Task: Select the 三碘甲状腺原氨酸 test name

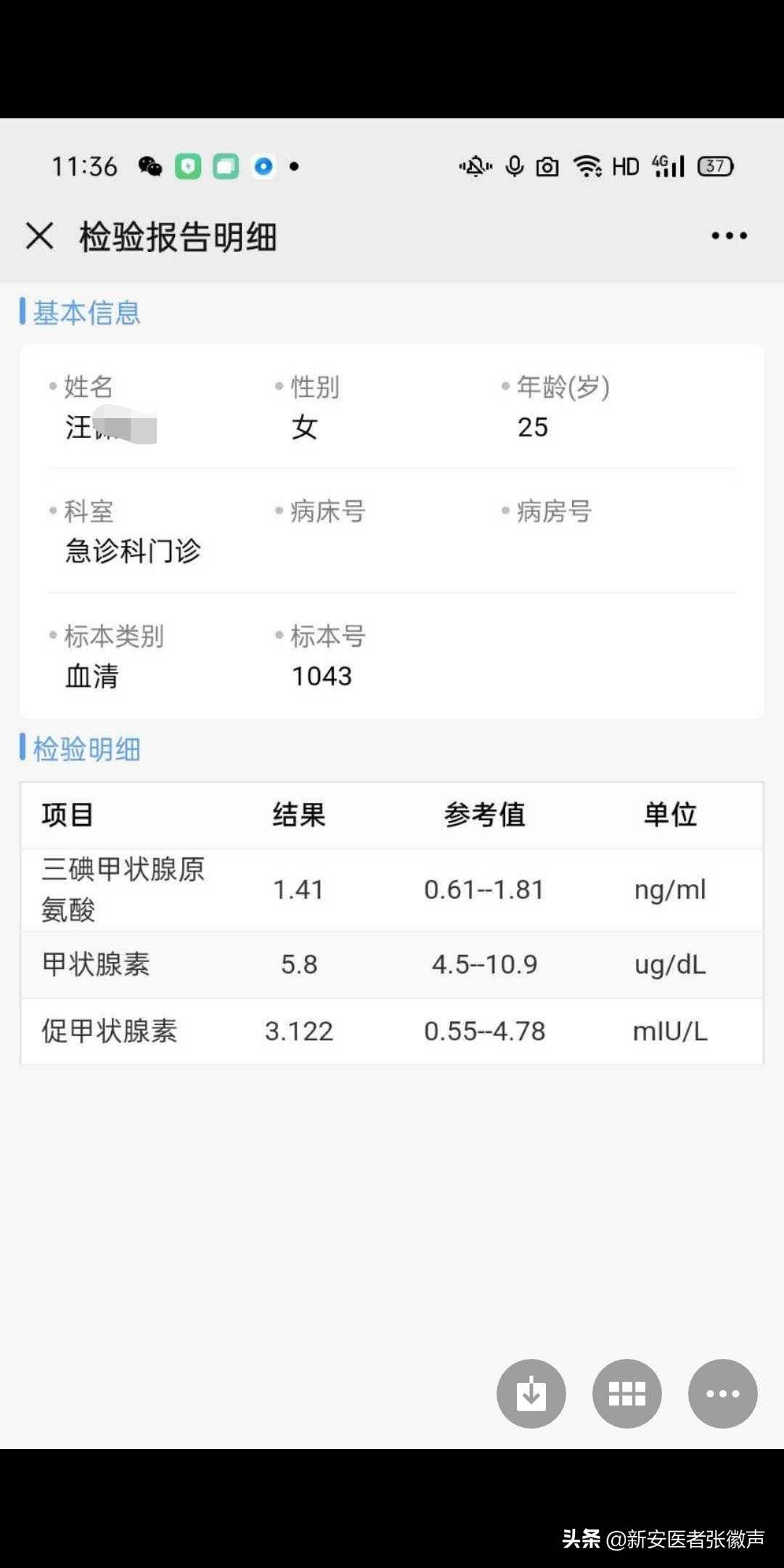Action: 123,889
